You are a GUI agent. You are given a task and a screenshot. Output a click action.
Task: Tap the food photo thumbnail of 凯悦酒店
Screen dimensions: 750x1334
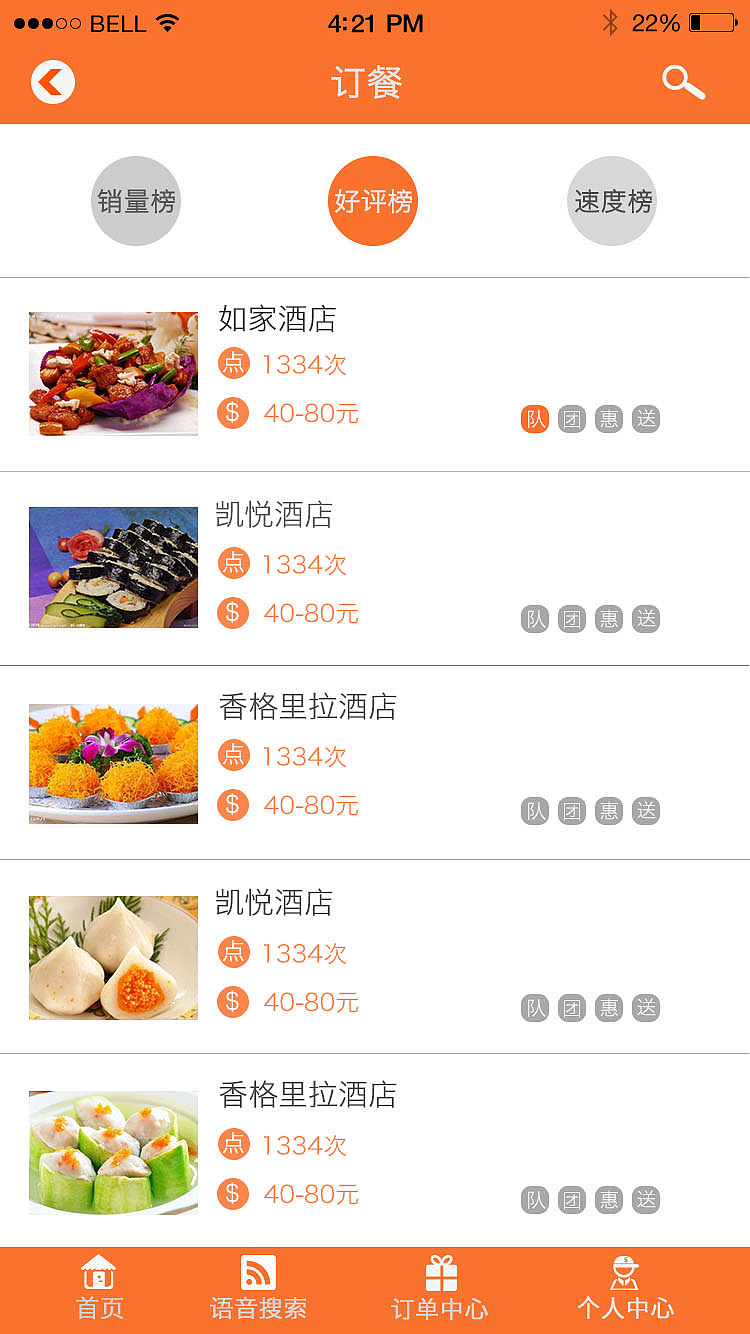coord(113,567)
